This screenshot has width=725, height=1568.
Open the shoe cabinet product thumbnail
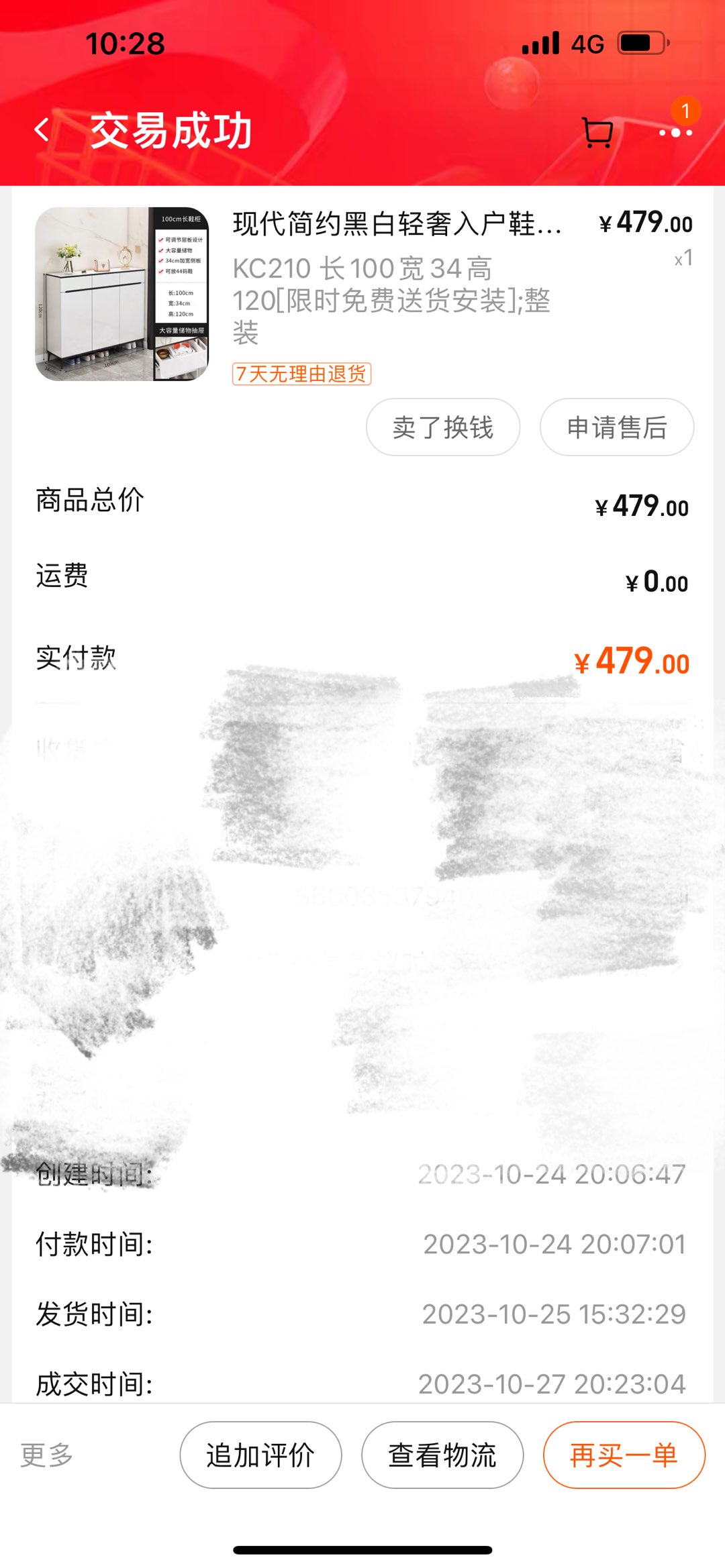[122, 294]
